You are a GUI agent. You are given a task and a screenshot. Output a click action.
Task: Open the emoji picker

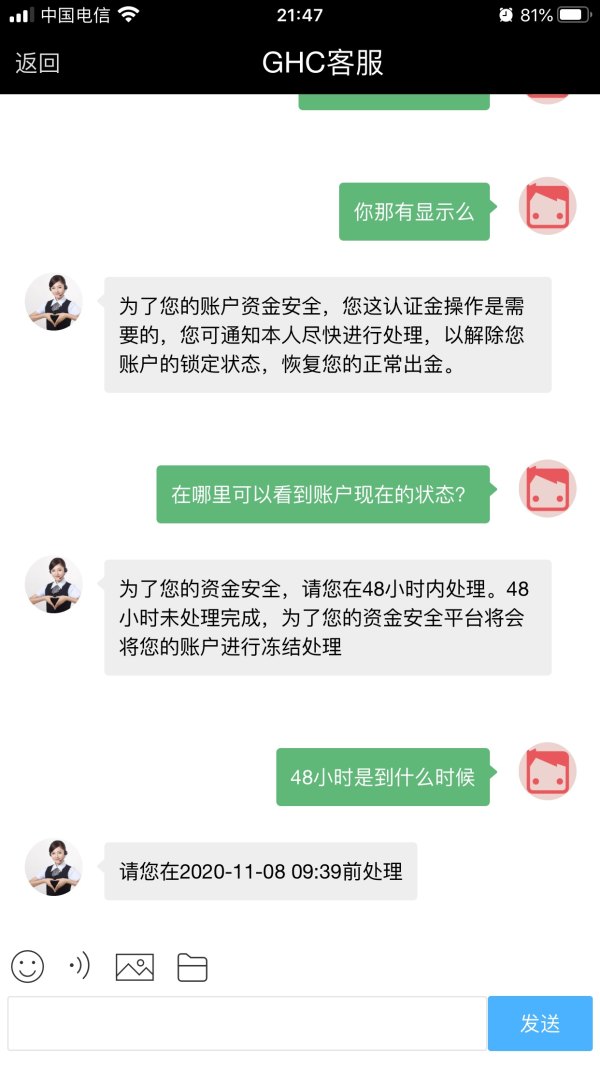point(28,966)
